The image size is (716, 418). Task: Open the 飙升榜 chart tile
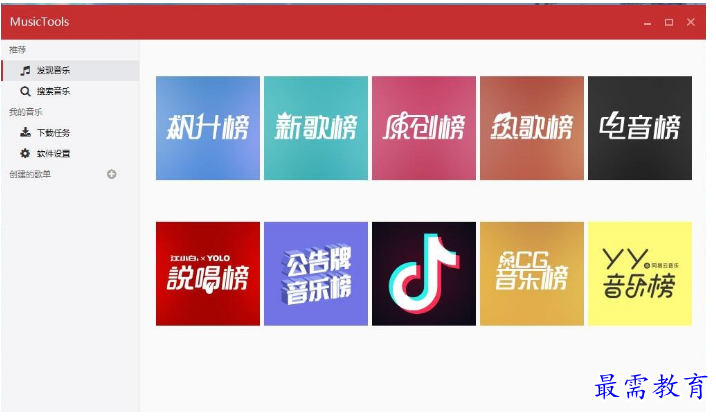click(x=207, y=128)
